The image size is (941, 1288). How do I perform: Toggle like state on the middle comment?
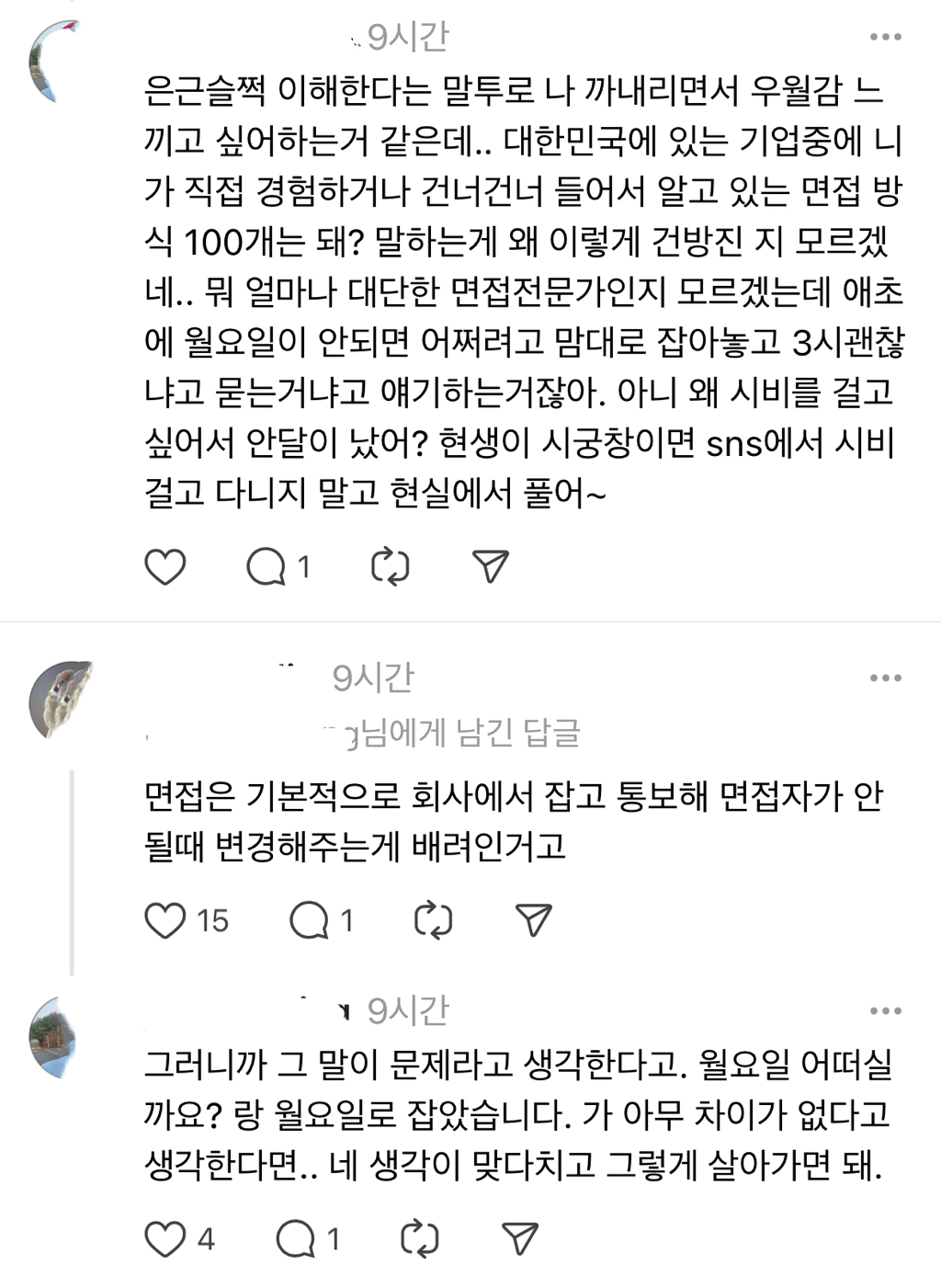[x=168, y=918]
